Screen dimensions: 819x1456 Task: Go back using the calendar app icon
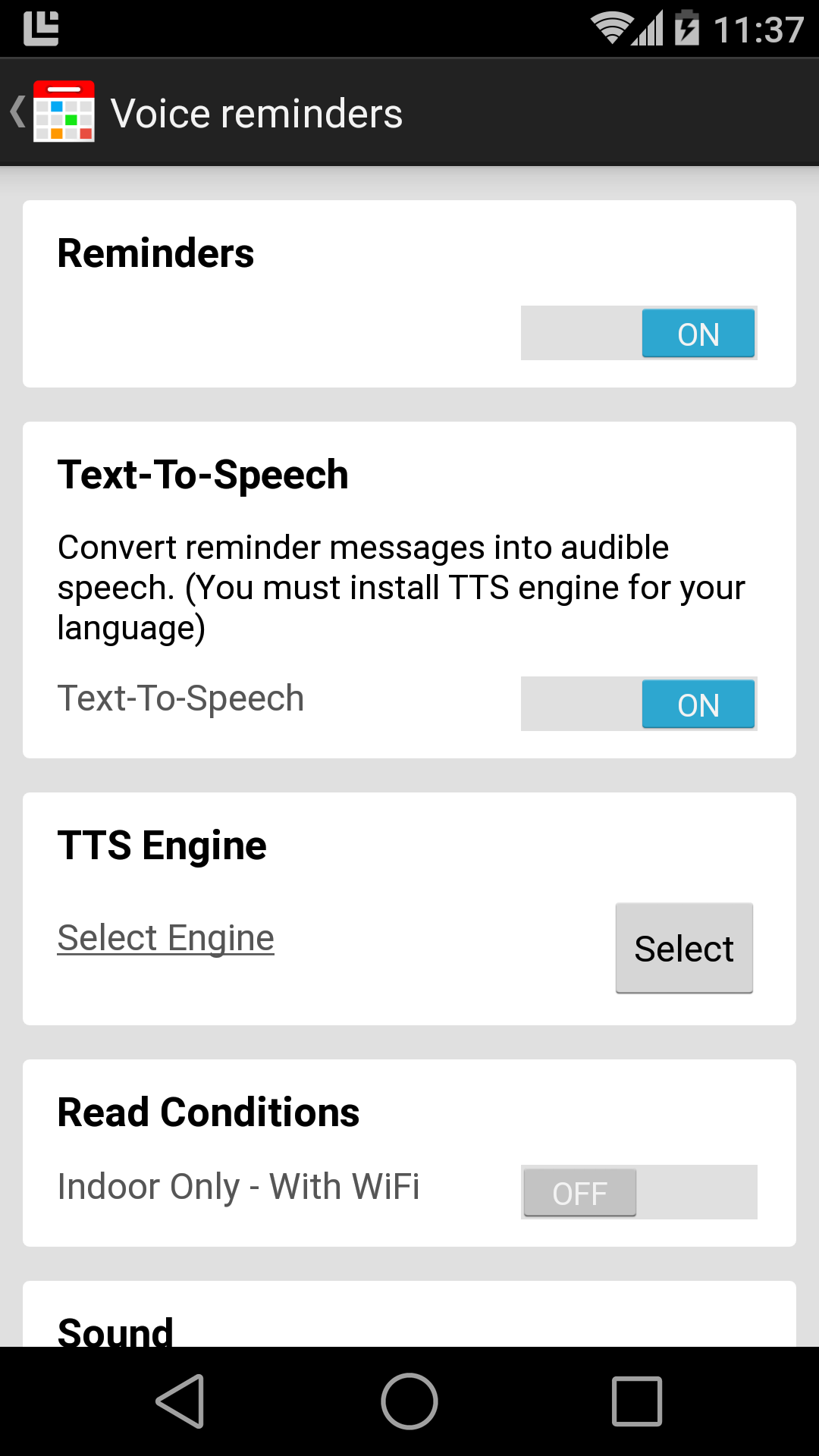coord(64,111)
